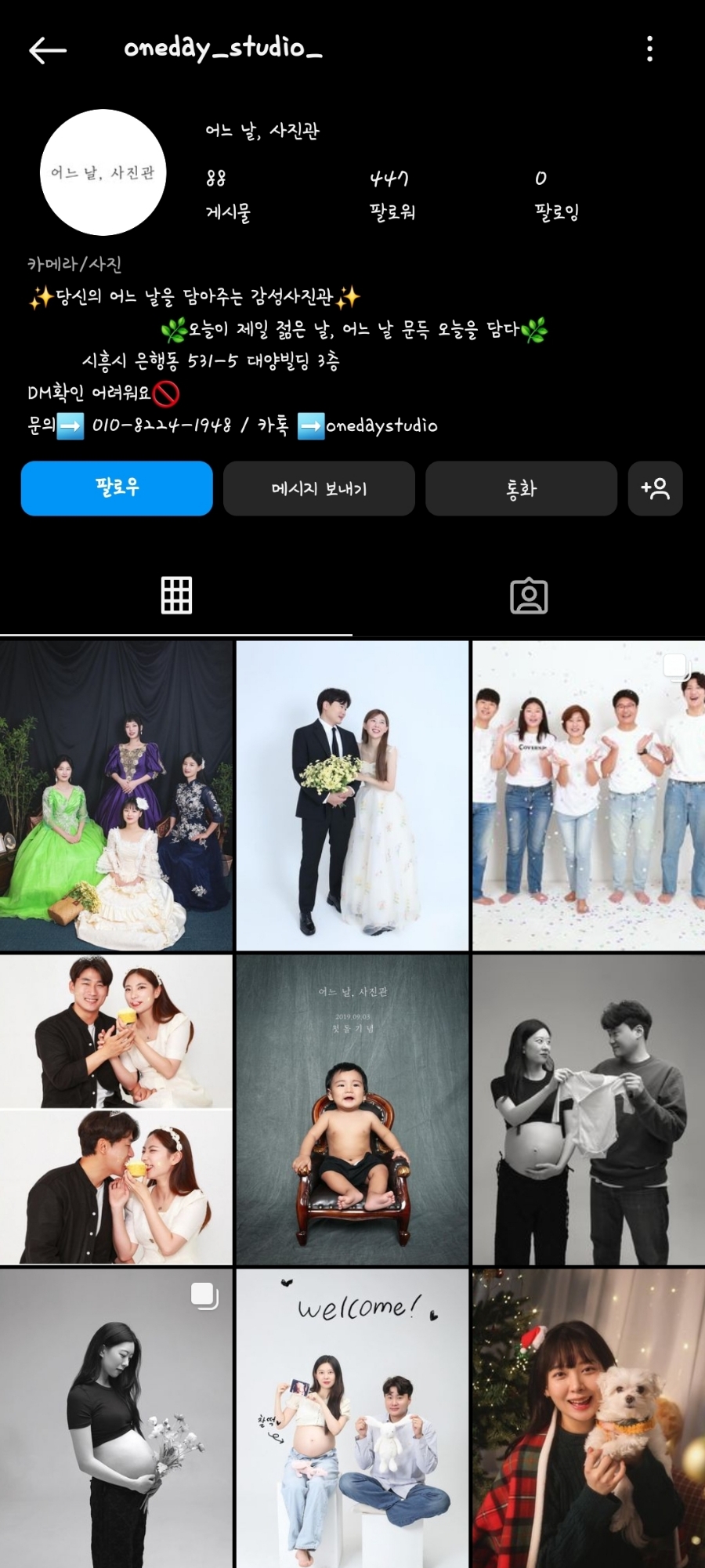Open the 팔로워 followers list
Viewport: 705px width, 1568px height.
click(392, 194)
